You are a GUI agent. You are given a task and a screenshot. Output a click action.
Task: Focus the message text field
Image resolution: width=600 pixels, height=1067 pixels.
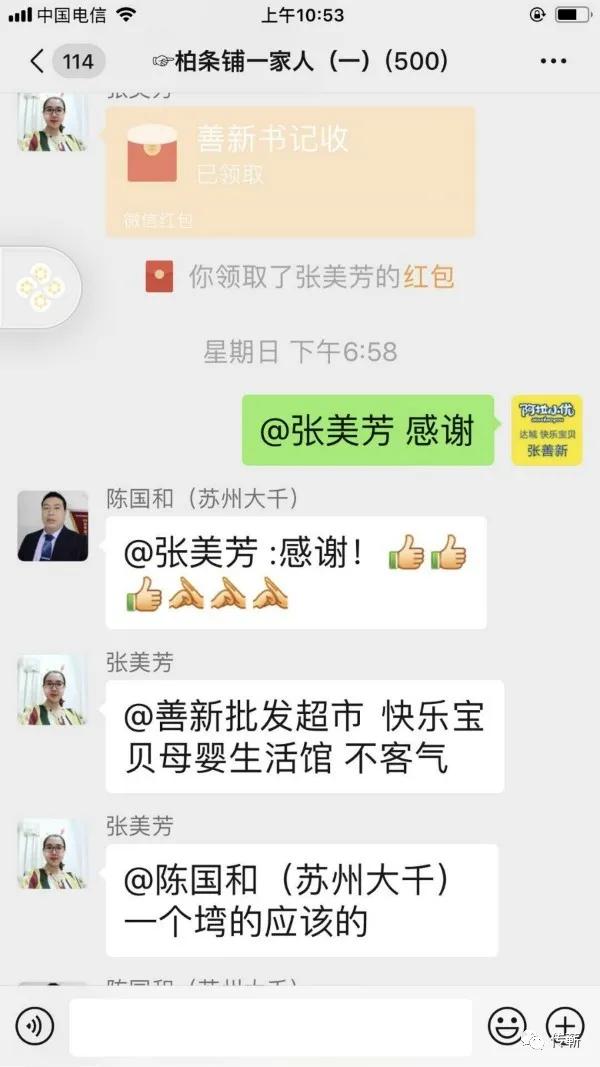(x=270, y=1027)
